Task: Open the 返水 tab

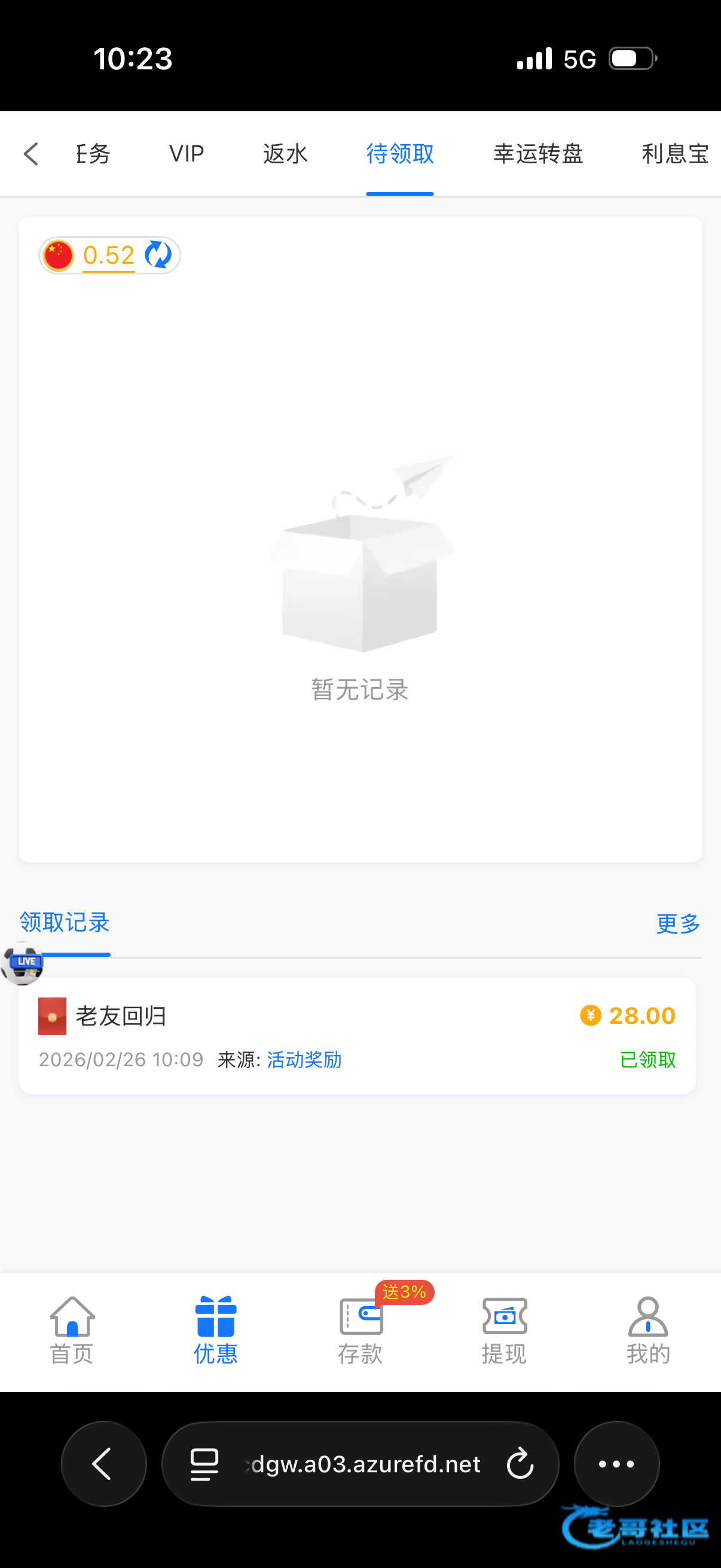Action: coord(285,154)
